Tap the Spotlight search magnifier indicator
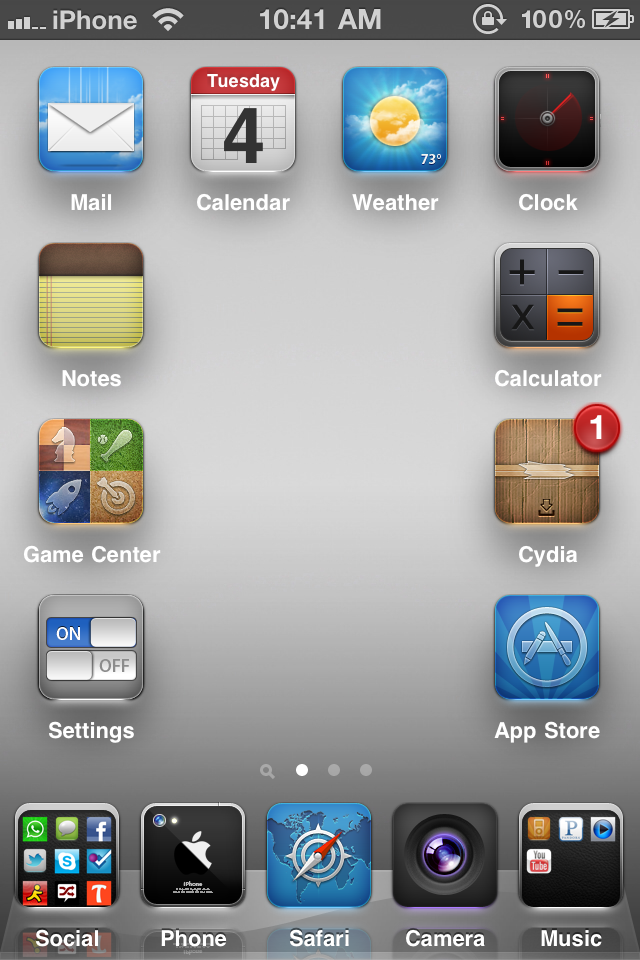Image resolution: width=640 pixels, height=960 pixels. coord(267,771)
